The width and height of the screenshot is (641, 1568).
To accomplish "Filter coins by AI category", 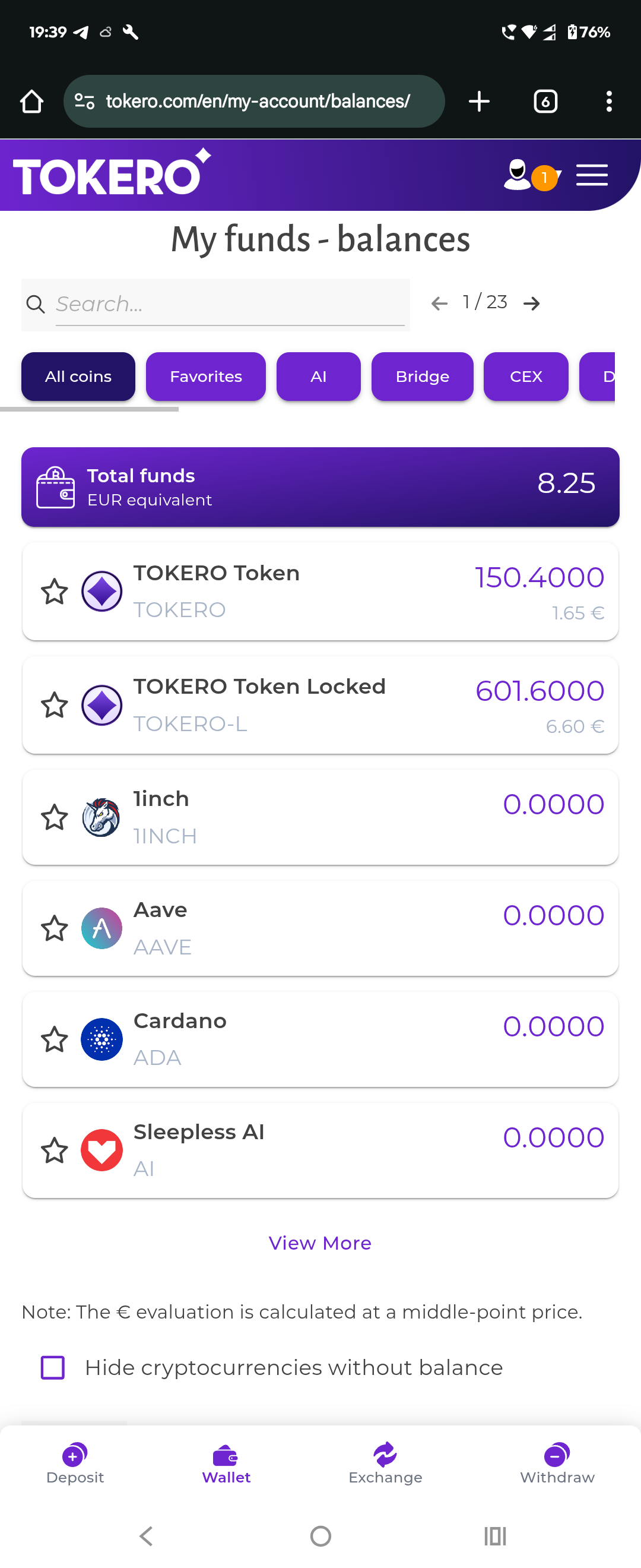I will tap(318, 377).
